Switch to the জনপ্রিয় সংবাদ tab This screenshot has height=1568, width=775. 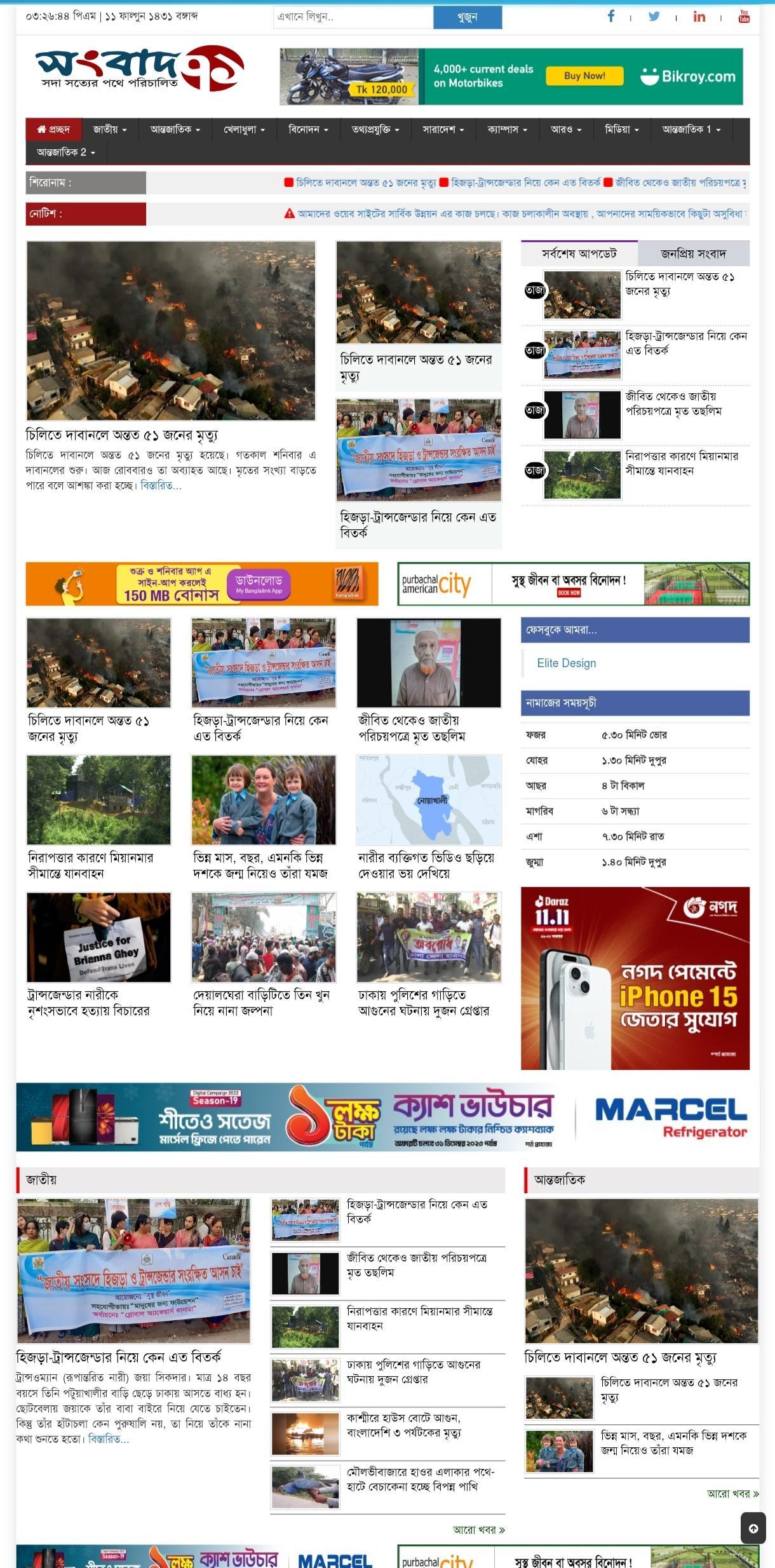693,253
